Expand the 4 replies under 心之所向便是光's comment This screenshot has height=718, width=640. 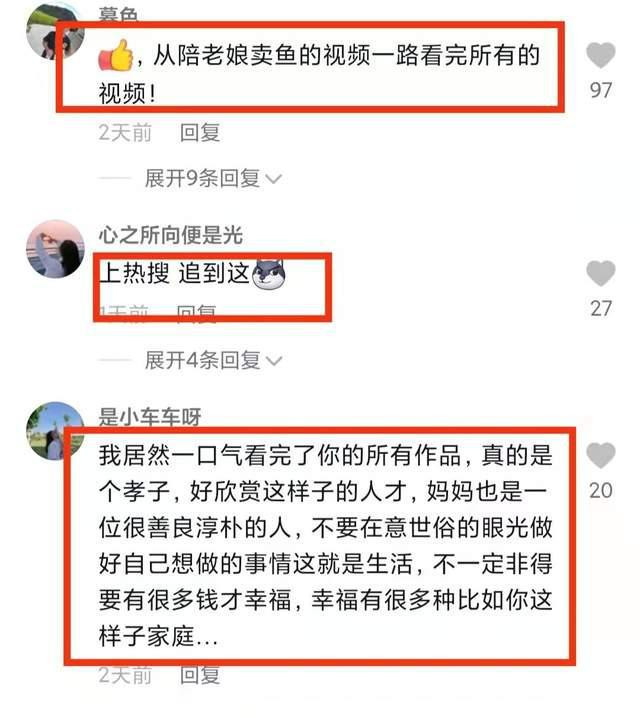212,360
